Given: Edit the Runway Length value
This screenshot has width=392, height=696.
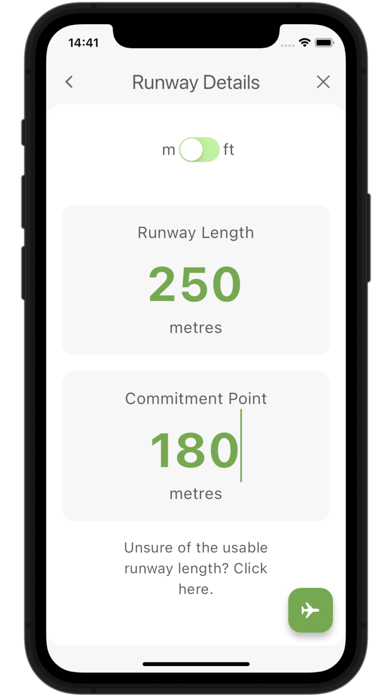Looking at the screenshot, I should [x=195, y=284].
